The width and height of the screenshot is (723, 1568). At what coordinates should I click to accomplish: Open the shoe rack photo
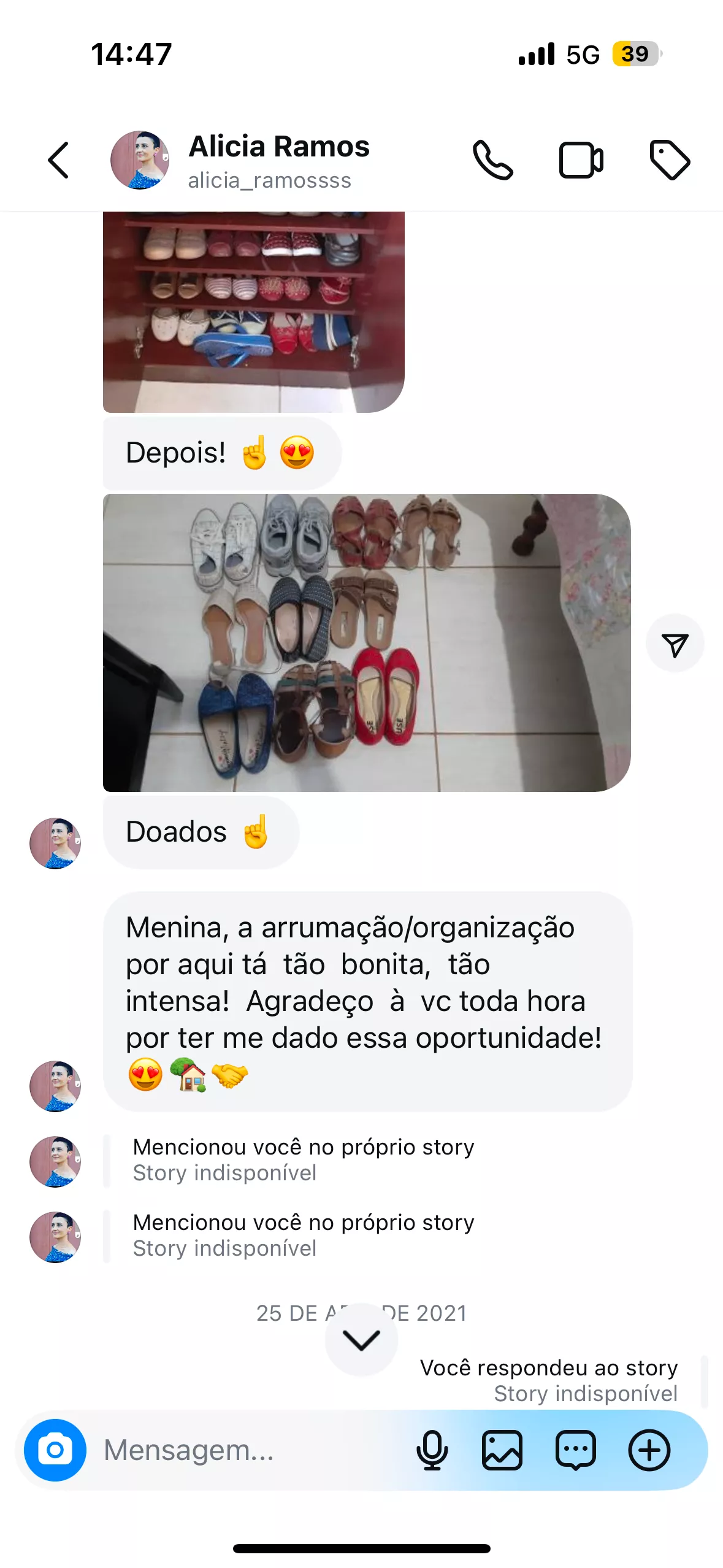(x=253, y=312)
